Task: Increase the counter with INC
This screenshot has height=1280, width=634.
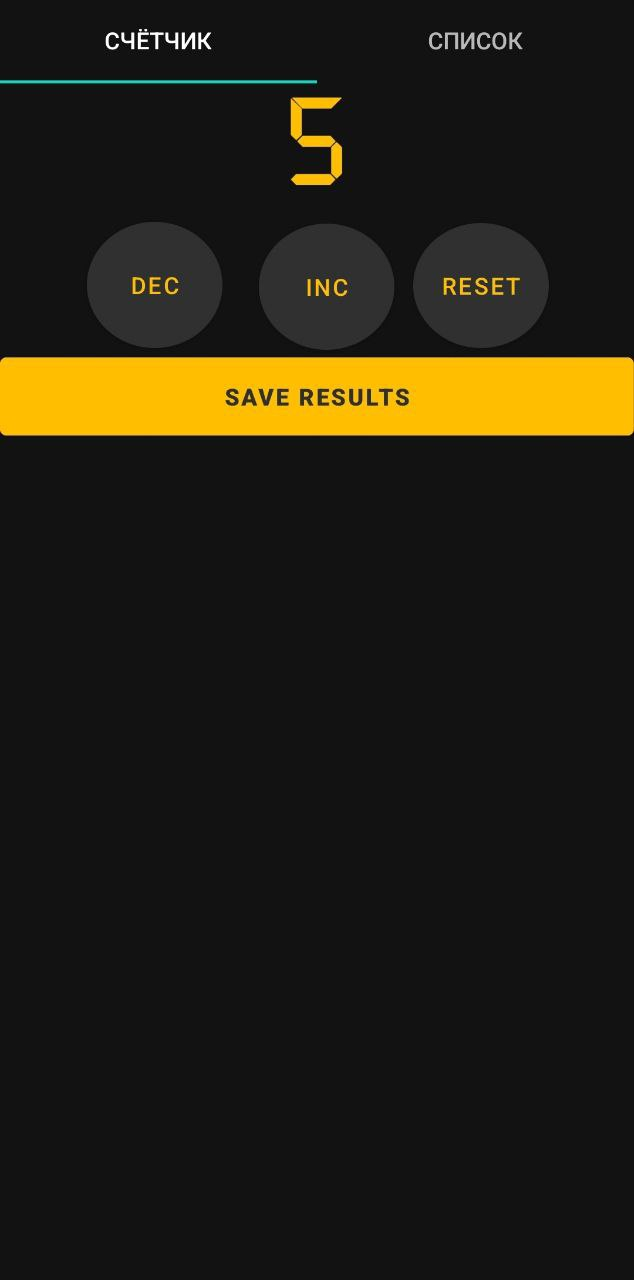Action: pyautogui.click(x=327, y=287)
